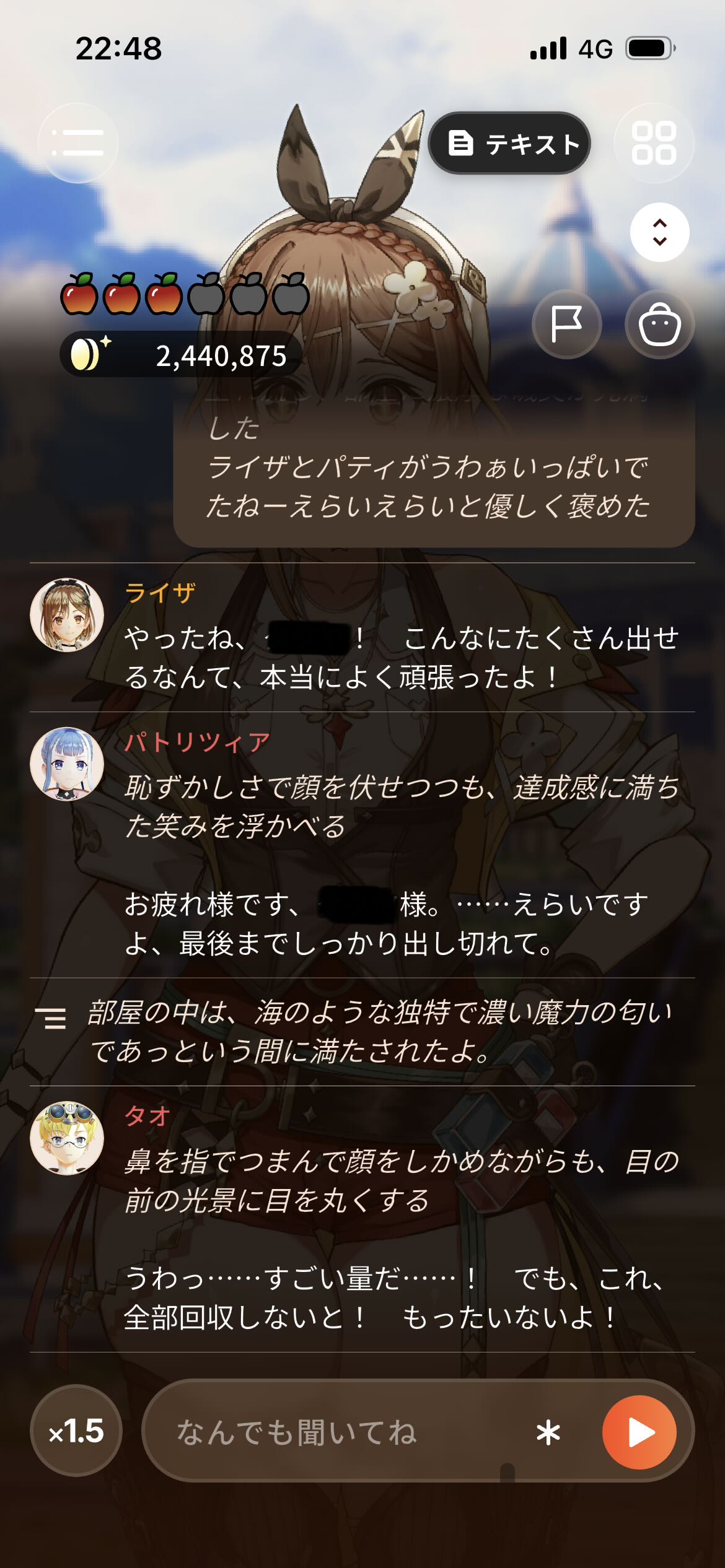The height and width of the screenshot is (1568, 725).
Task: Tap the flag icon
Action: pyautogui.click(x=567, y=324)
